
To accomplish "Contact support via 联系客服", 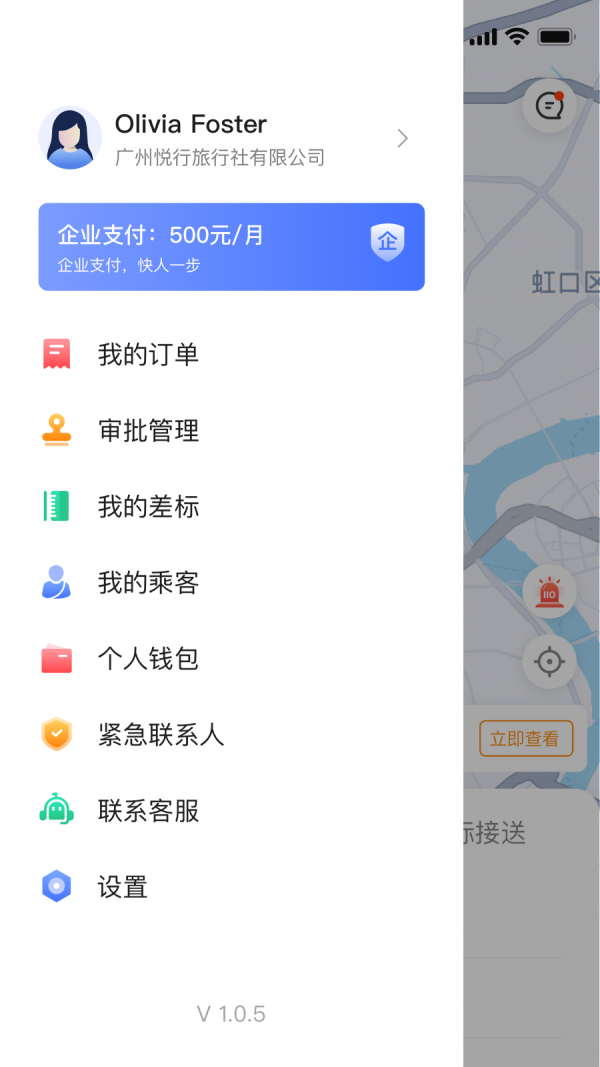I will pos(148,810).
